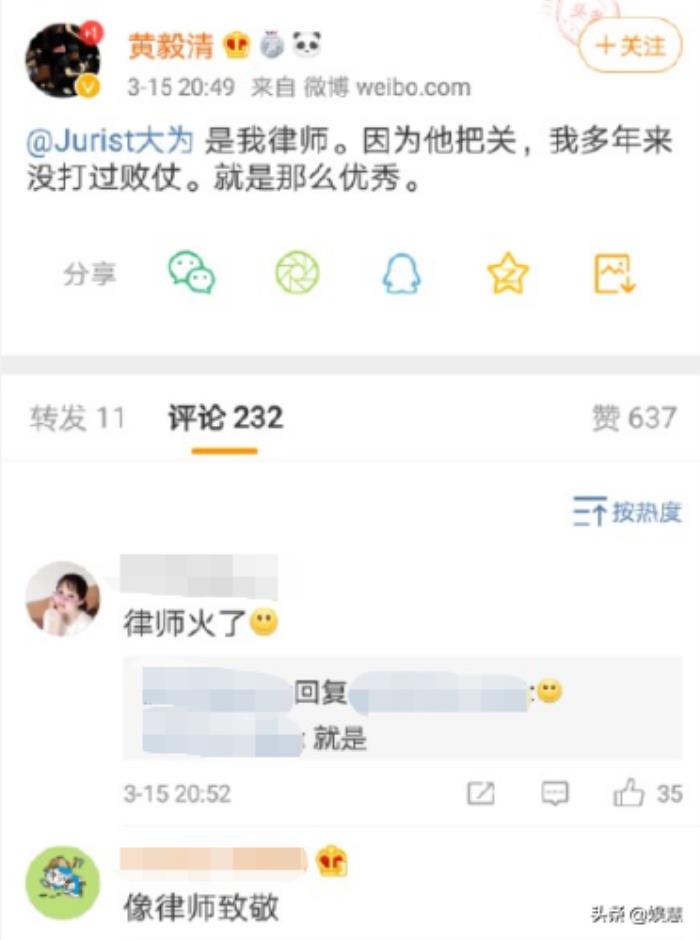This screenshot has width=700, height=940.
Task: View the 赞 637 likes list
Action: (634, 418)
